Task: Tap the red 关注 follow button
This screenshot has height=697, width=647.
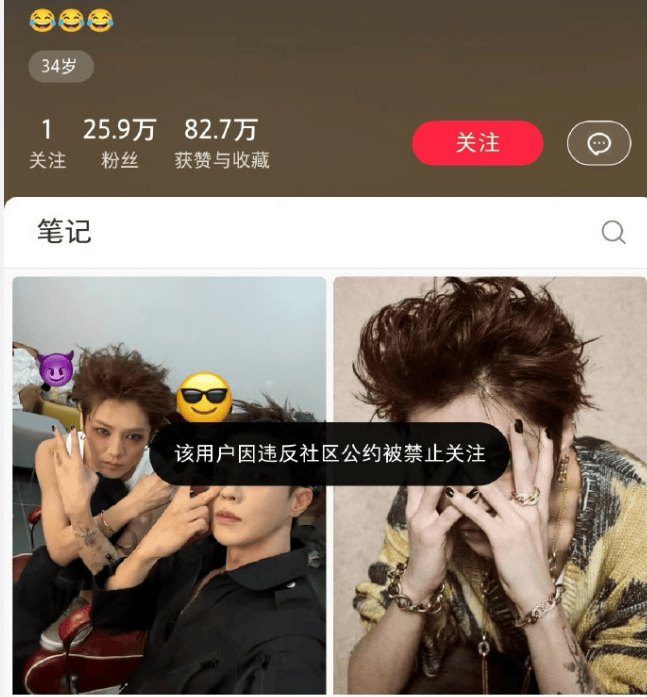Action: [477, 143]
